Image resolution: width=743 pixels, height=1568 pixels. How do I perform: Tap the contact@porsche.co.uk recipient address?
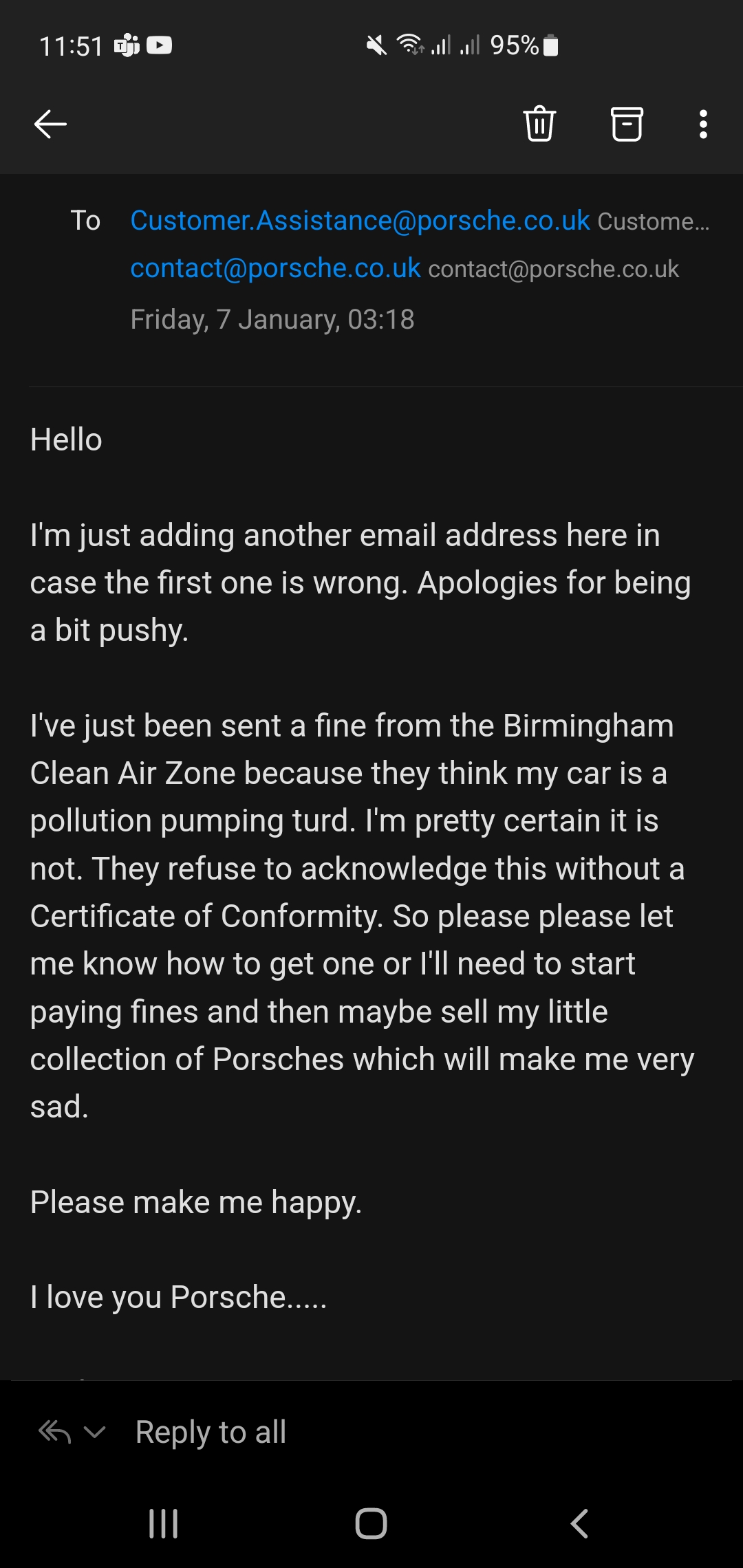pos(275,268)
